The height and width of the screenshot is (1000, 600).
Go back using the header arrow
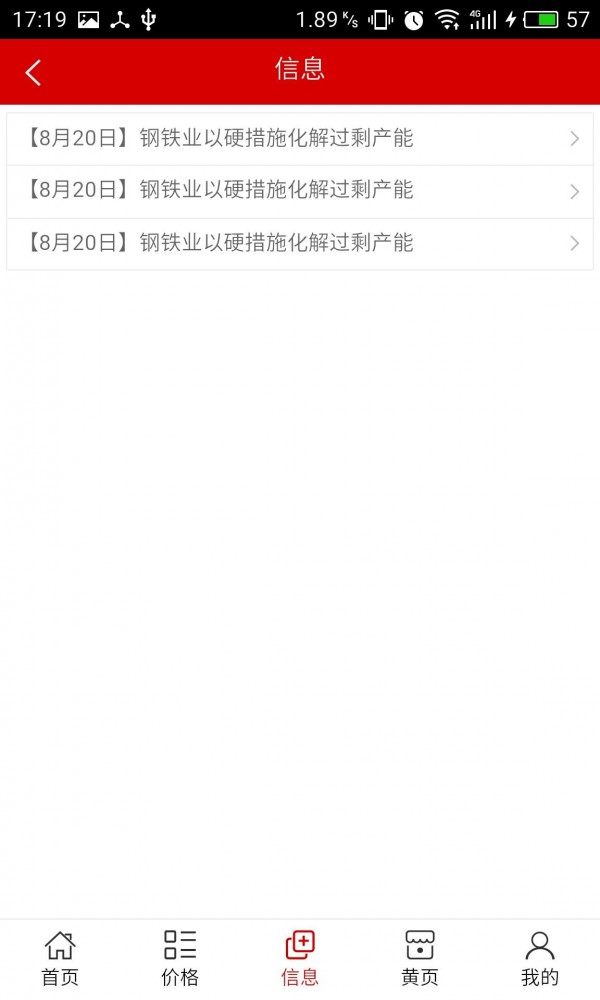[x=33, y=72]
